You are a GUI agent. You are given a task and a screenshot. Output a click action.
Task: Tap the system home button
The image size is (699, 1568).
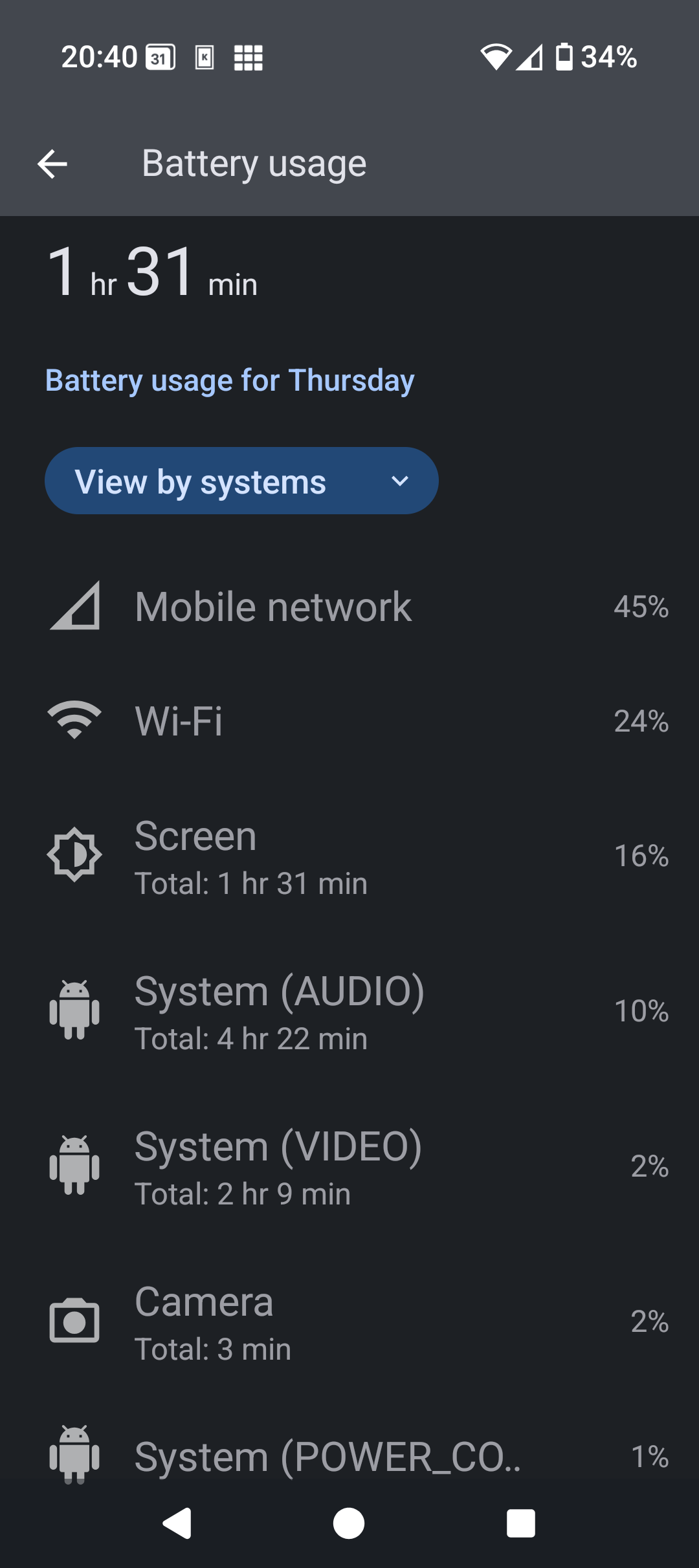[x=349, y=1523]
